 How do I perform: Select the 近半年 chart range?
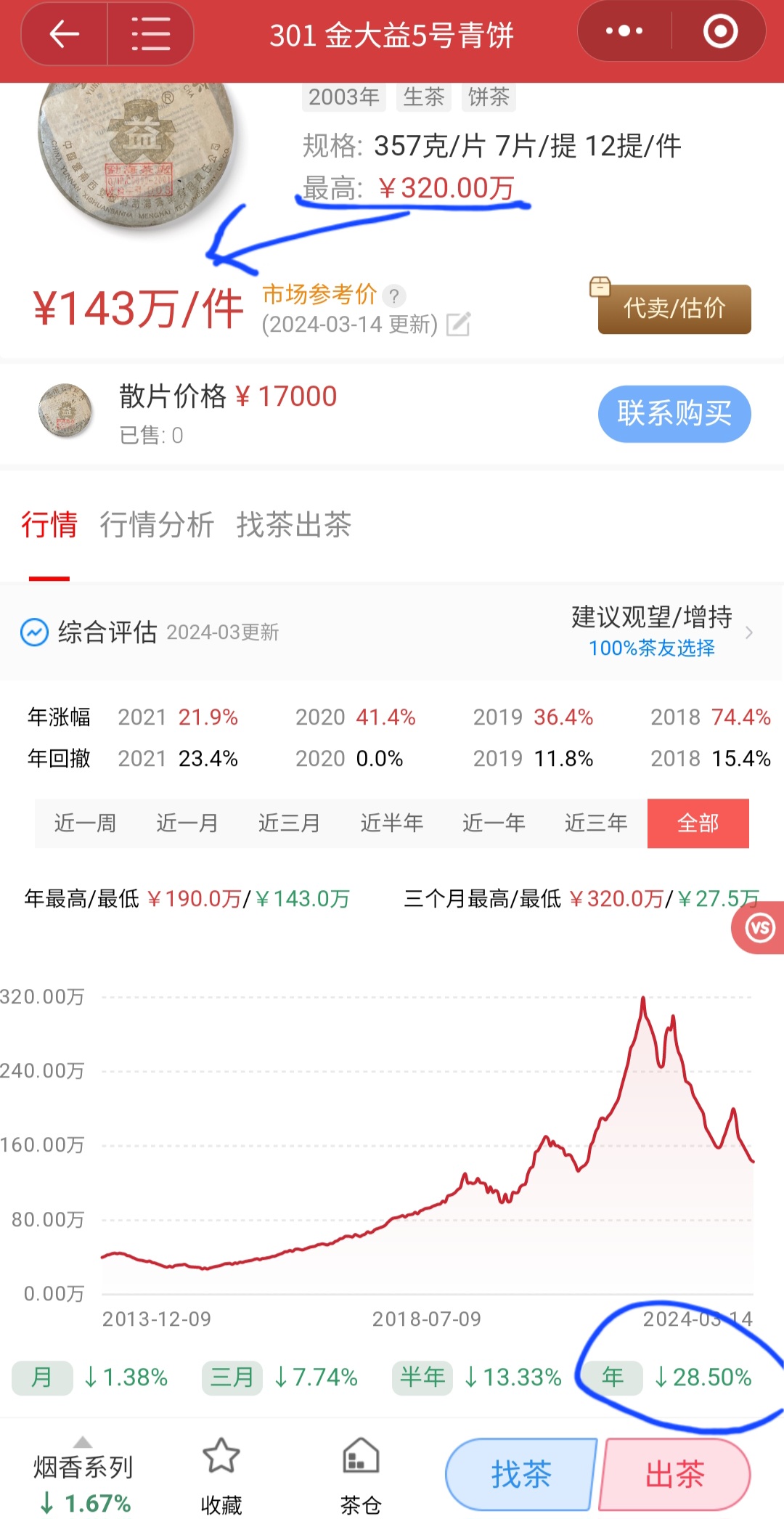[x=391, y=823]
